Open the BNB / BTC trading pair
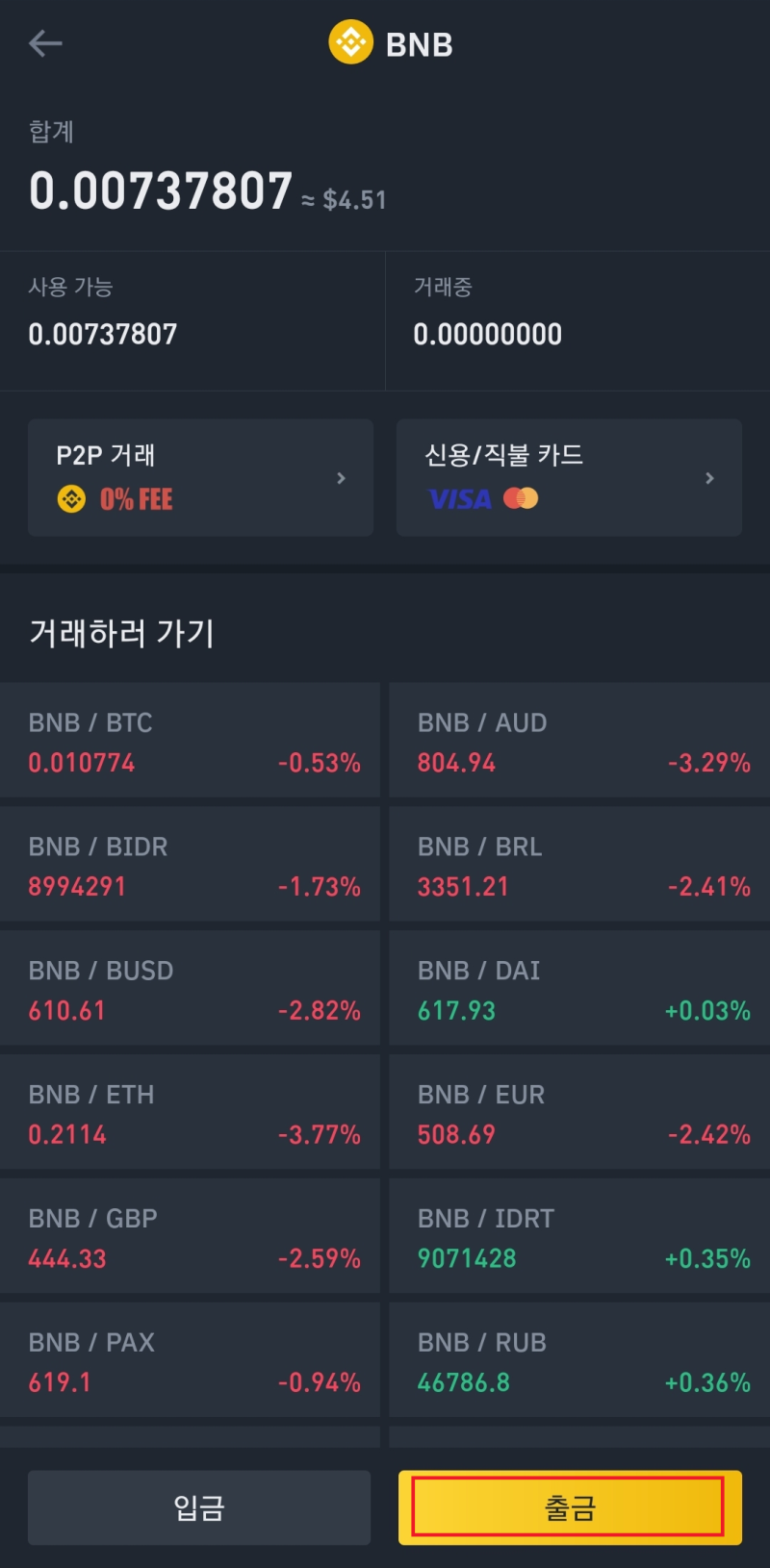The image size is (770, 1568). click(190, 740)
